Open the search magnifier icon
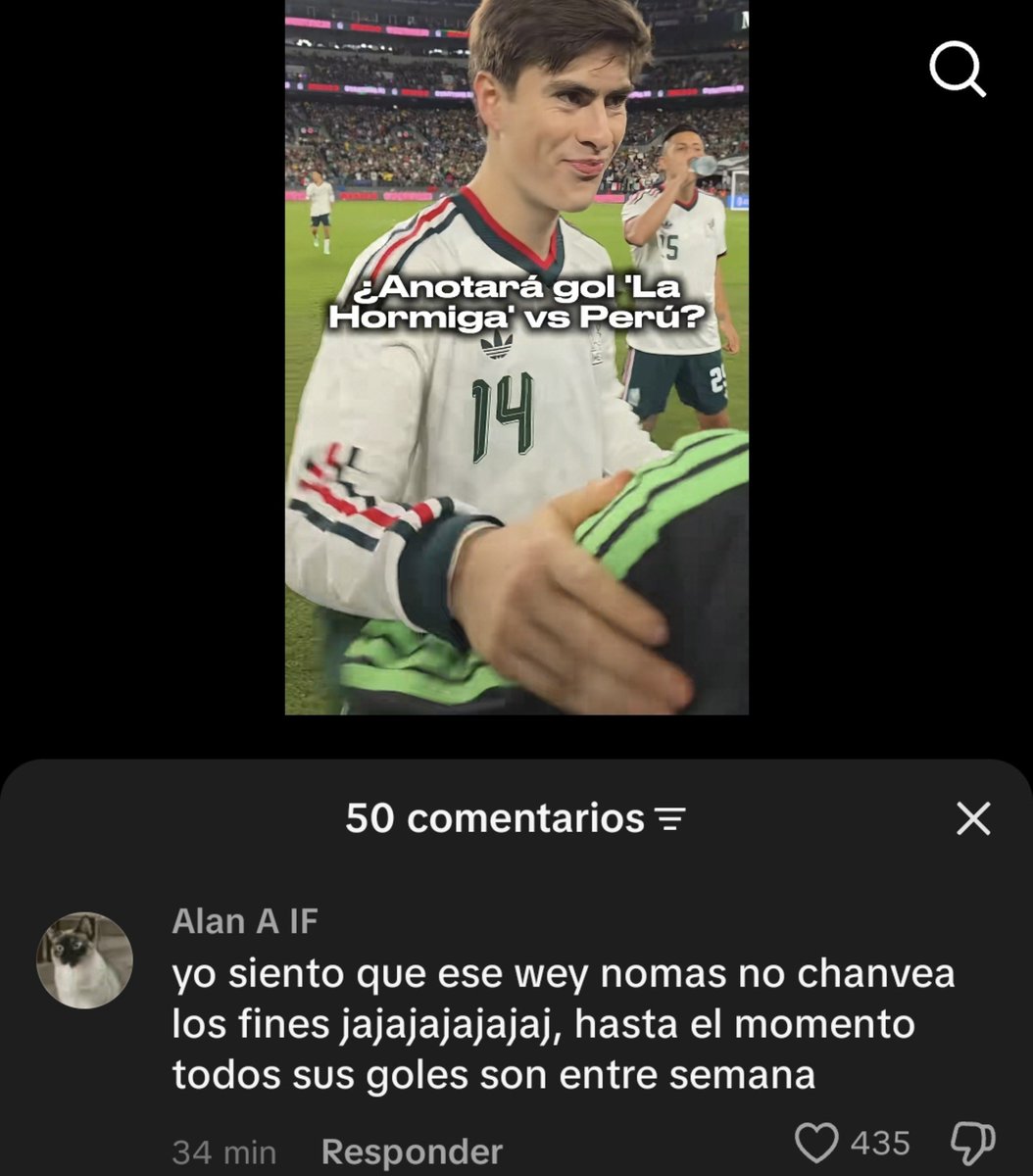1033x1176 pixels. [957, 72]
